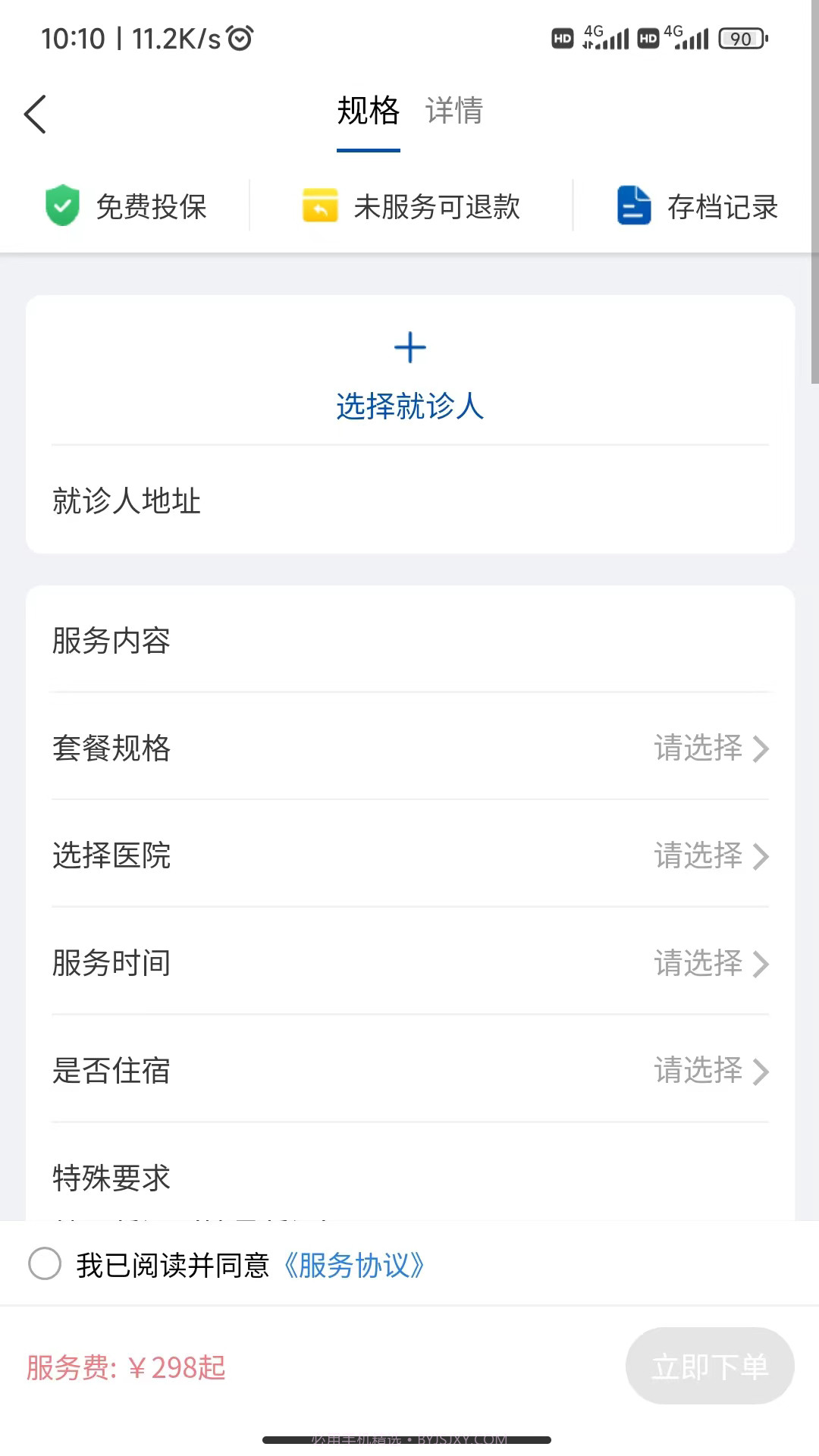Viewport: 819px width, 1456px height.
Task: Expand the 服务时间 picker
Action: coord(409,964)
